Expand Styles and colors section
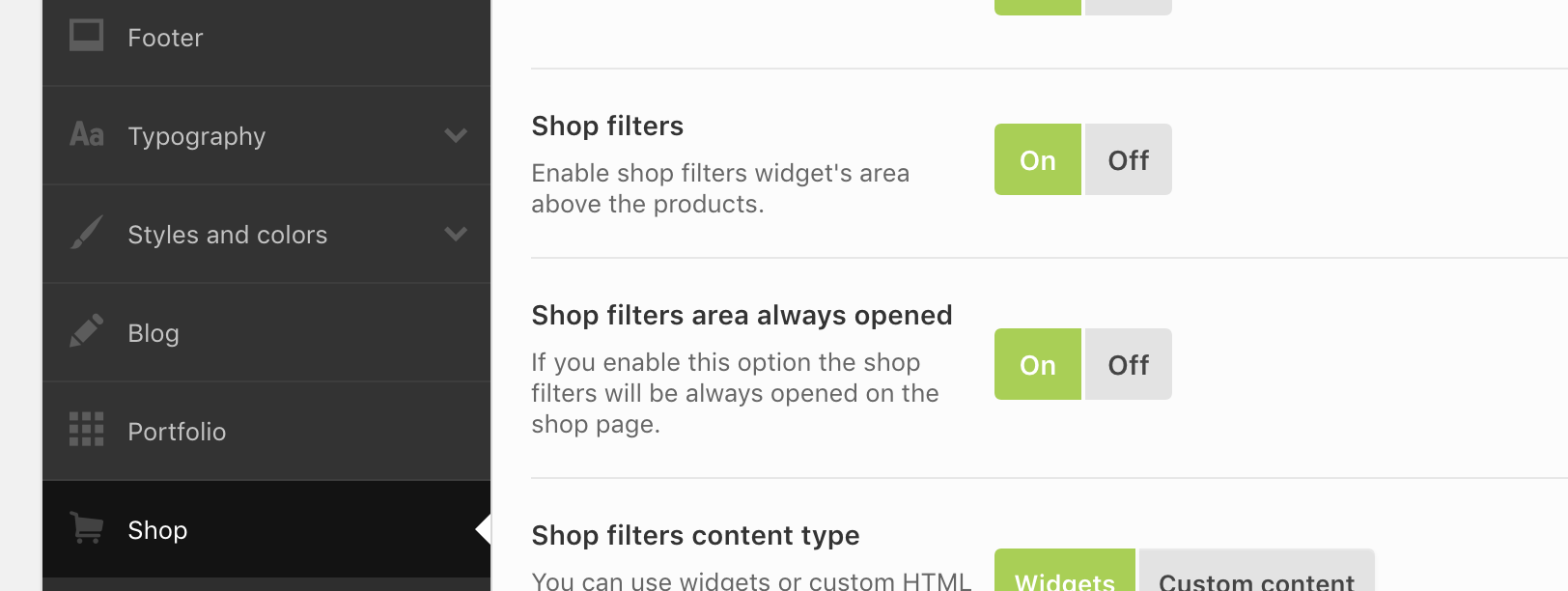Screen dimensions: 1568x591 [228, 235]
